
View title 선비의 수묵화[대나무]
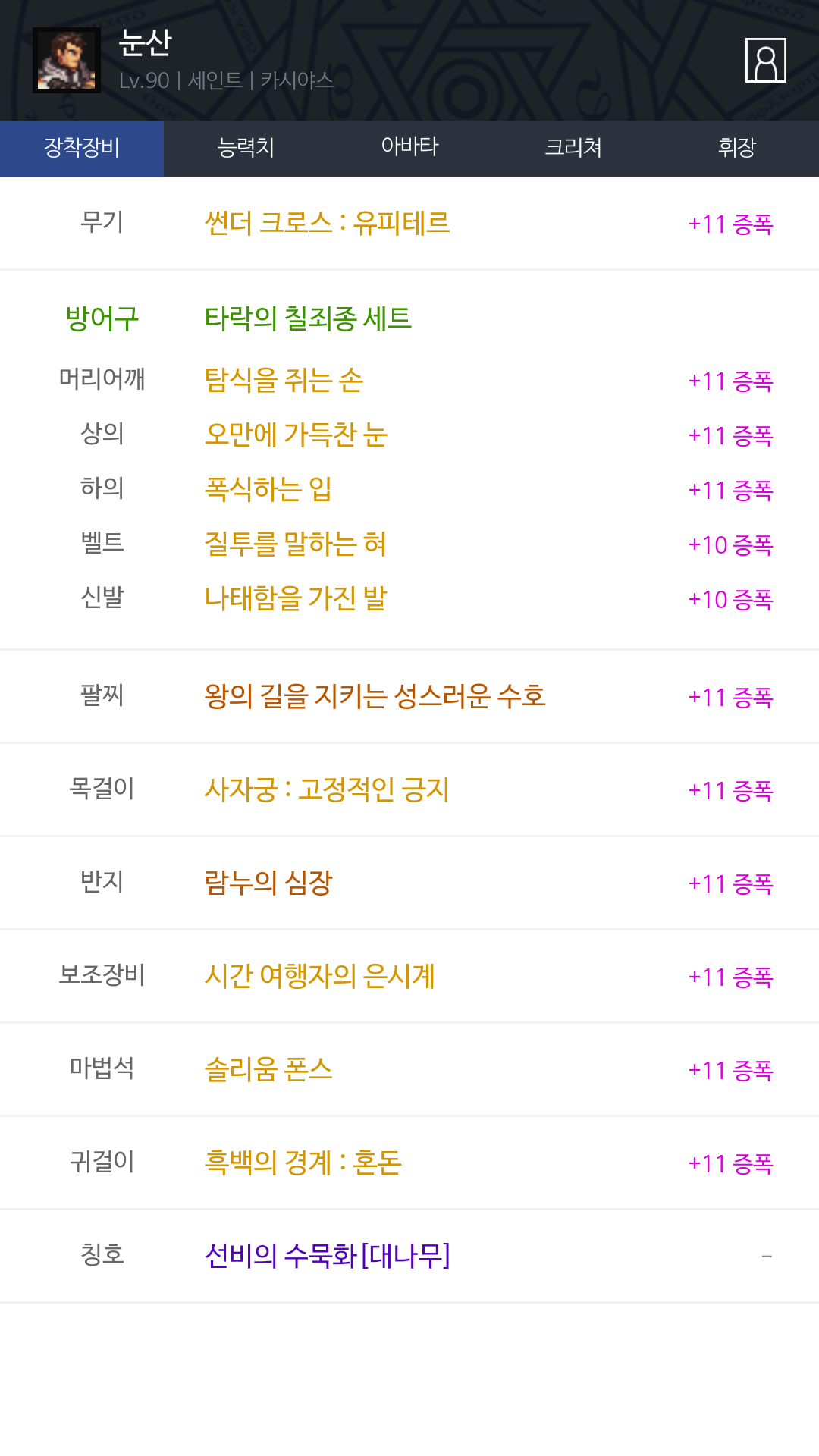point(328,1256)
